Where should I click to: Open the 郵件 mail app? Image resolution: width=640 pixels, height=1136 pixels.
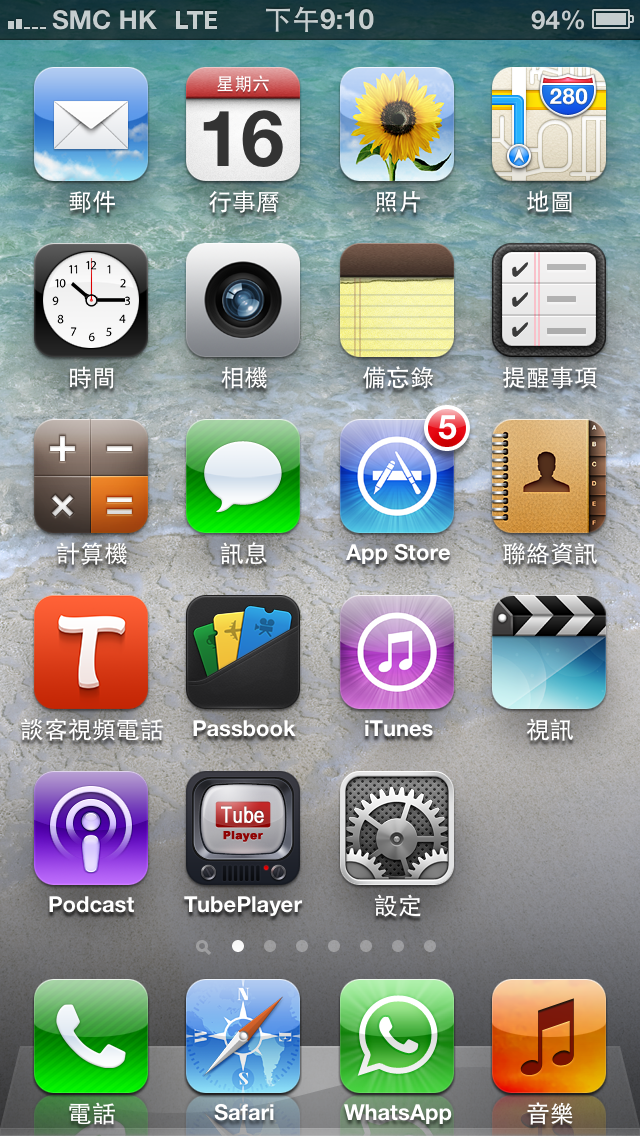click(x=91, y=125)
